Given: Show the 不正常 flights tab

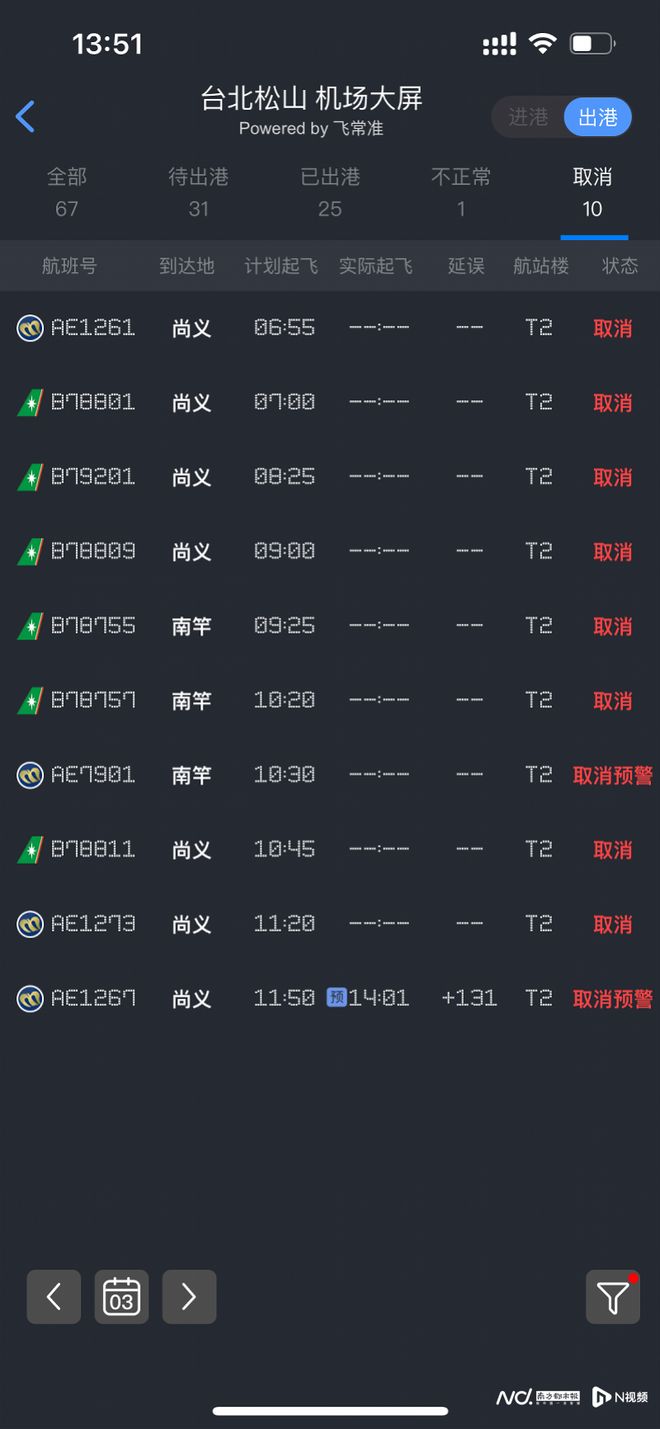Looking at the screenshot, I should [x=461, y=192].
